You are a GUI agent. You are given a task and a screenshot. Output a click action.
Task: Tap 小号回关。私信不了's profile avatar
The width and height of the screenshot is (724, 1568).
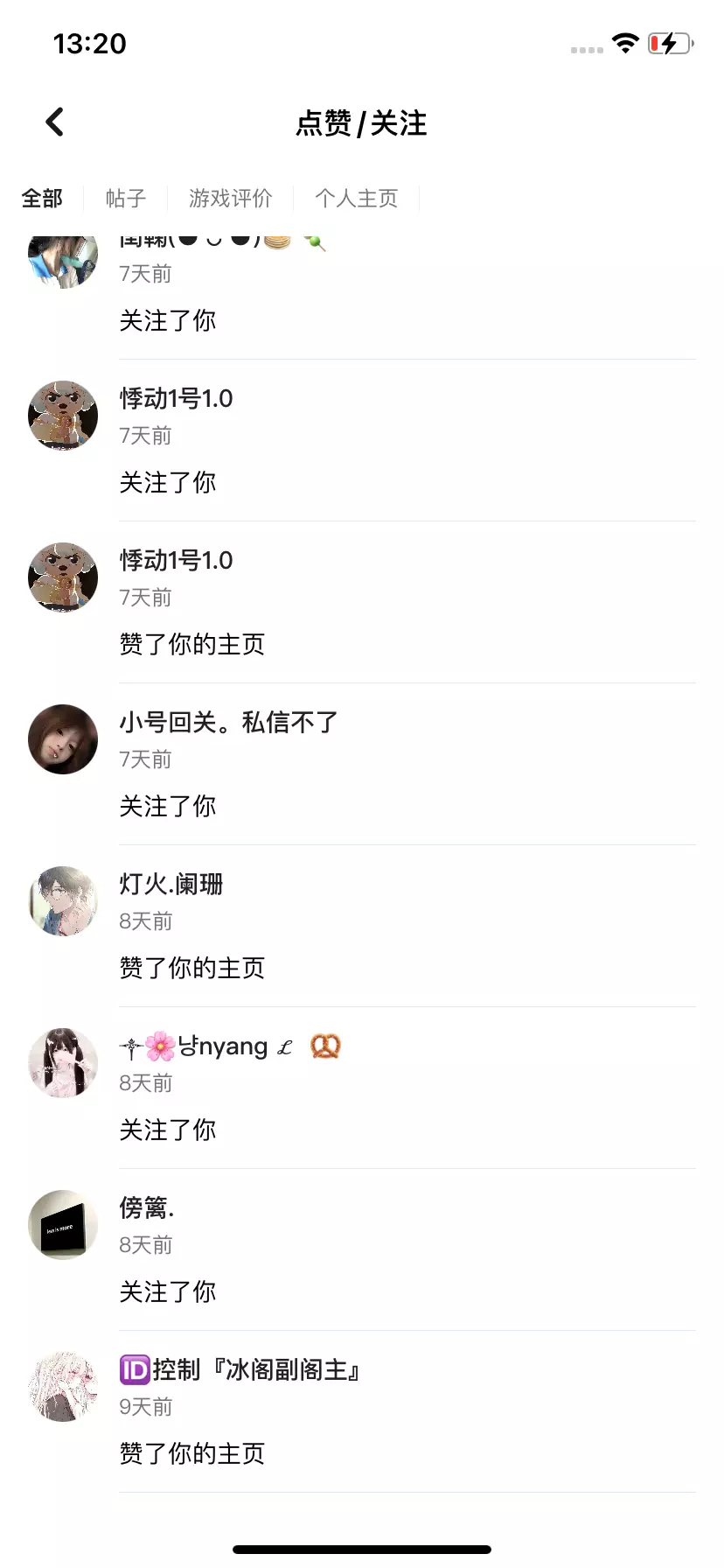[x=63, y=739]
